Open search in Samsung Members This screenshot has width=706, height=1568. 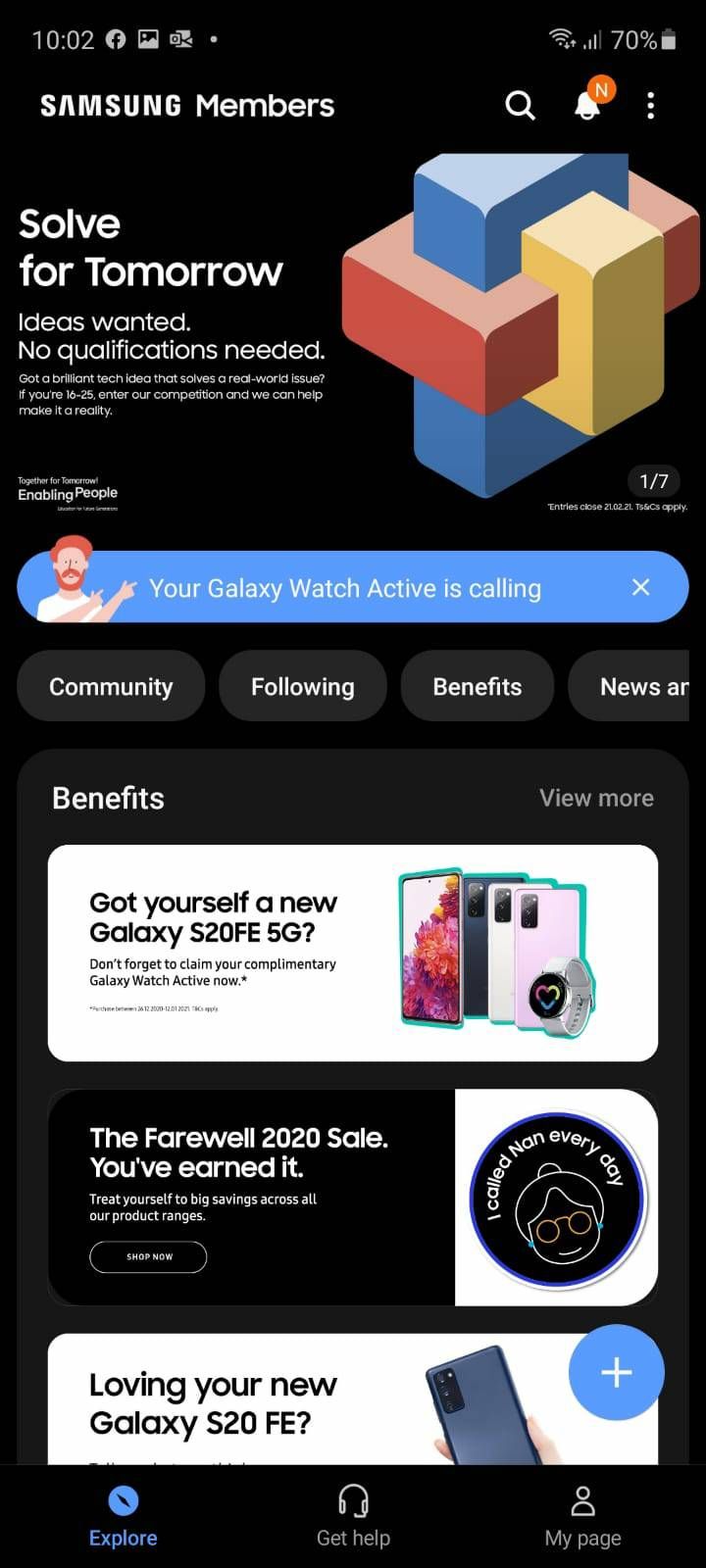[520, 105]
